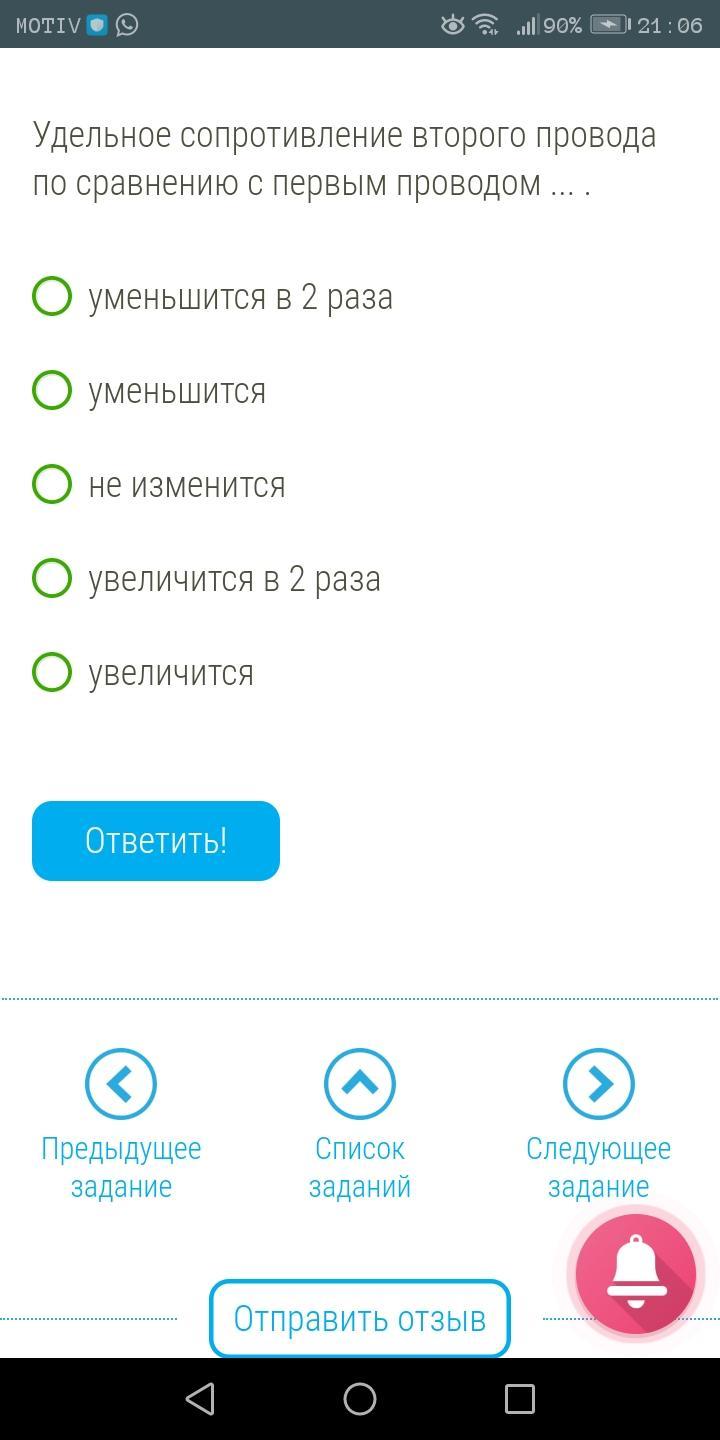The image size is (720, 1440).
Task: Go to "Следующее задание"
Action: (598, 1084)
